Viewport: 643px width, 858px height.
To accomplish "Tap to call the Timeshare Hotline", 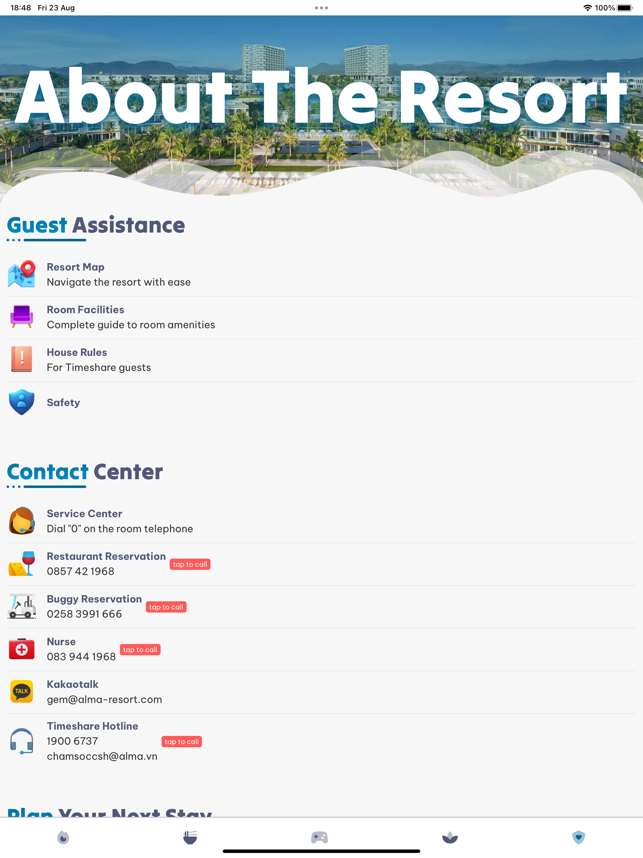I will pos(182,742).
